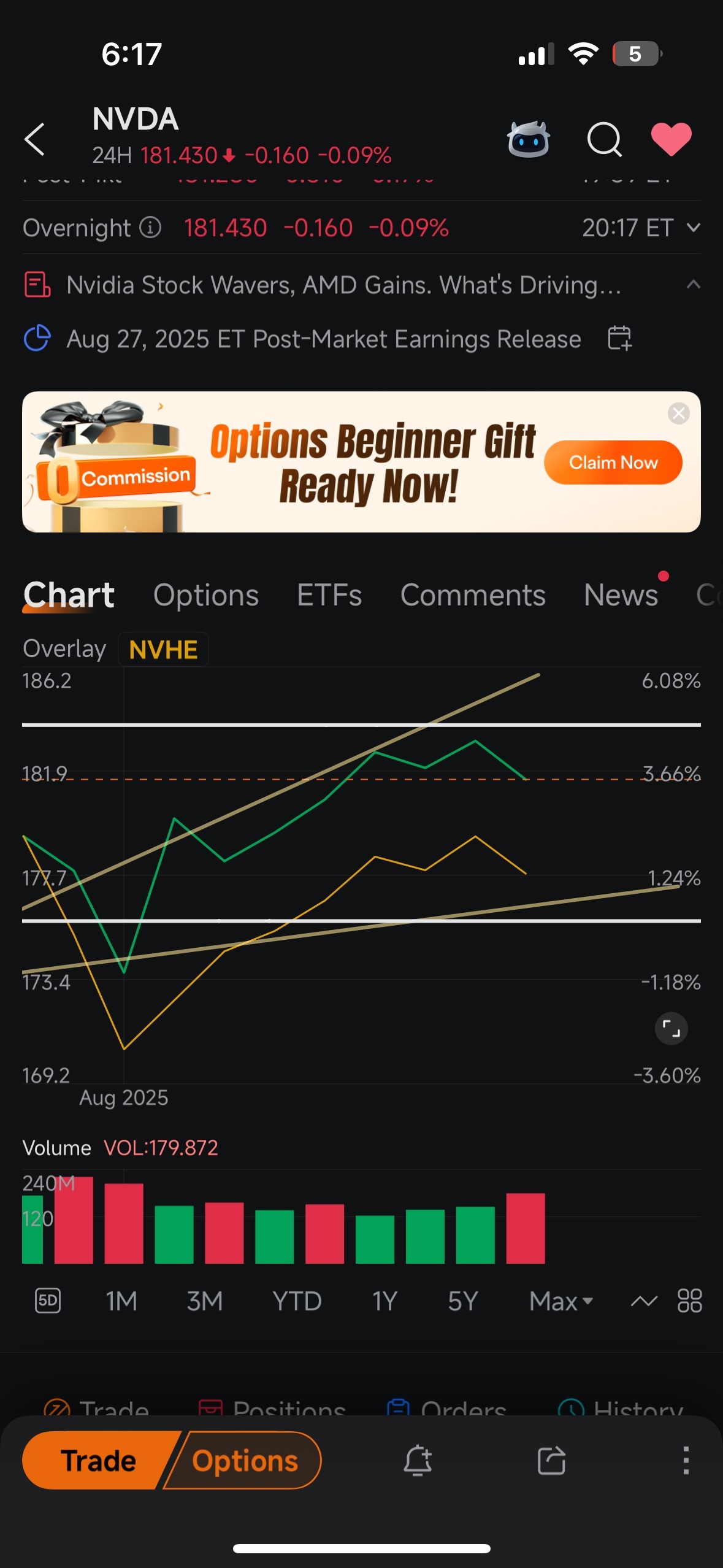Open the News tab

(621, 596)
